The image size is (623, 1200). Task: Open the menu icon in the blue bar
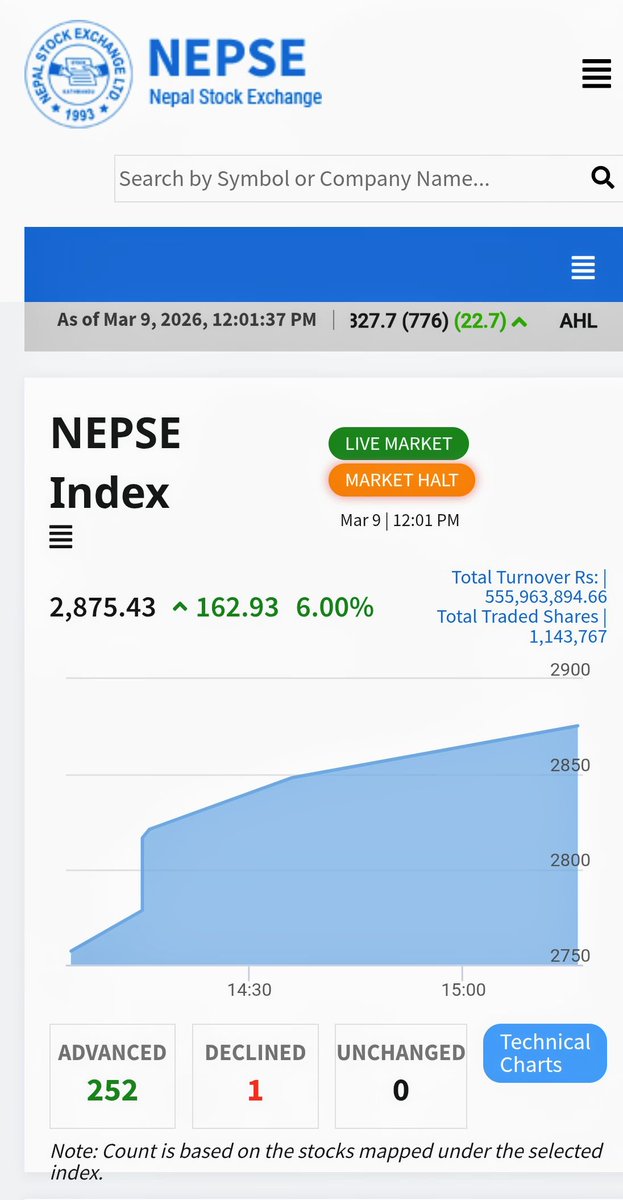(x=583, y=268)
